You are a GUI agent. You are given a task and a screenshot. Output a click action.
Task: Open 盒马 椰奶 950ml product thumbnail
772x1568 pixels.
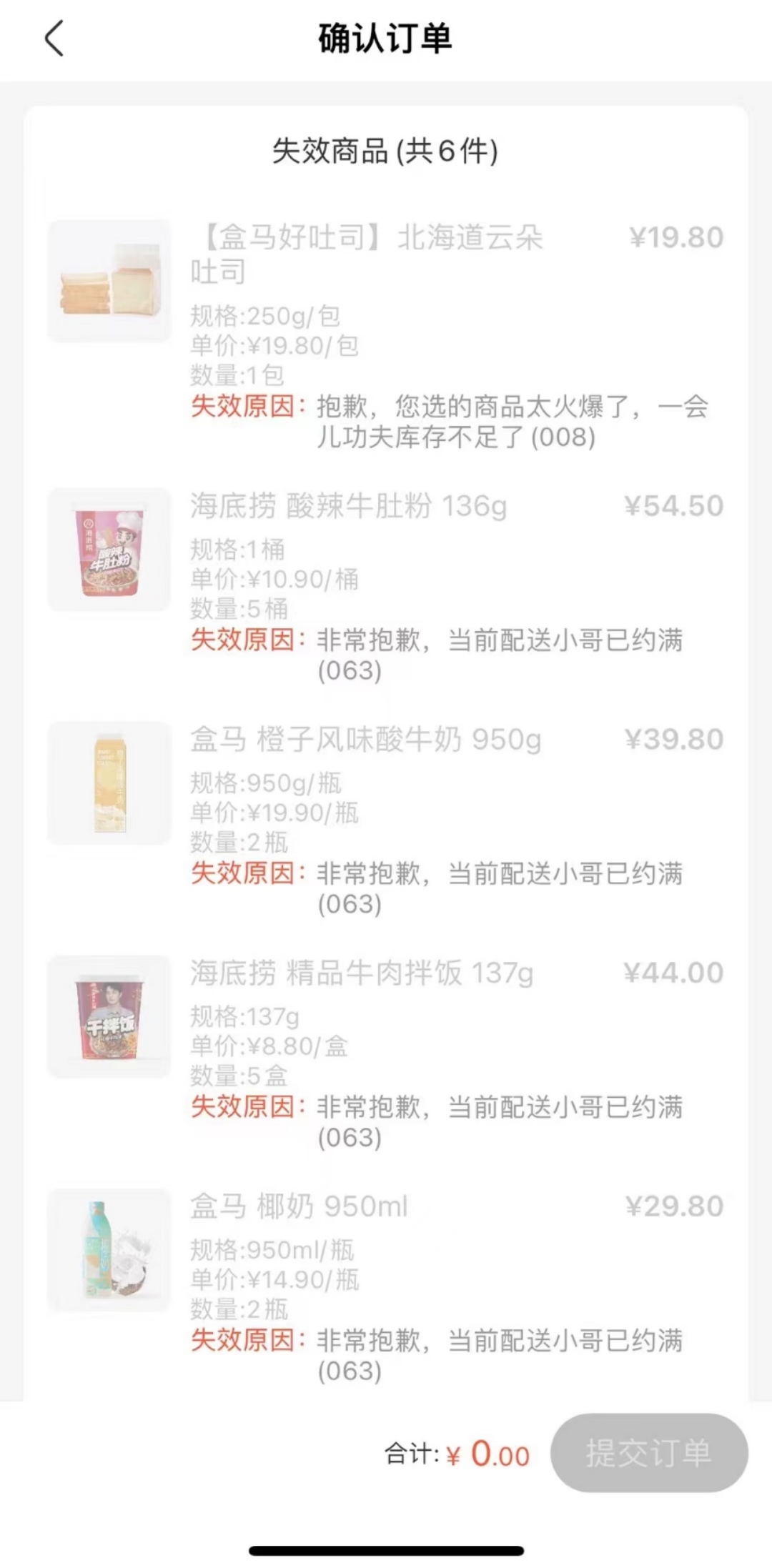pos(109,1250)
